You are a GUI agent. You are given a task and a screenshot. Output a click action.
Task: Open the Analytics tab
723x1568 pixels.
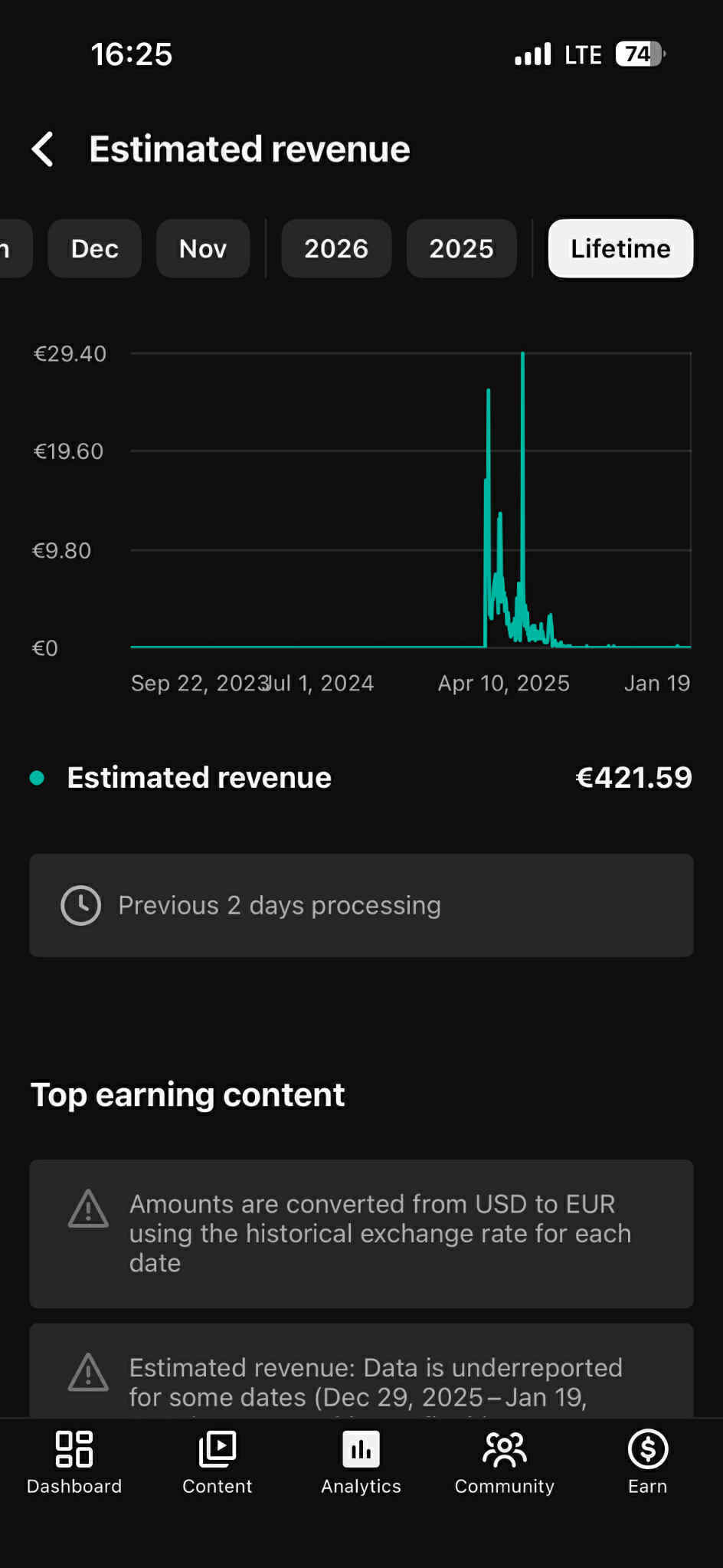tap(361, 1462)
